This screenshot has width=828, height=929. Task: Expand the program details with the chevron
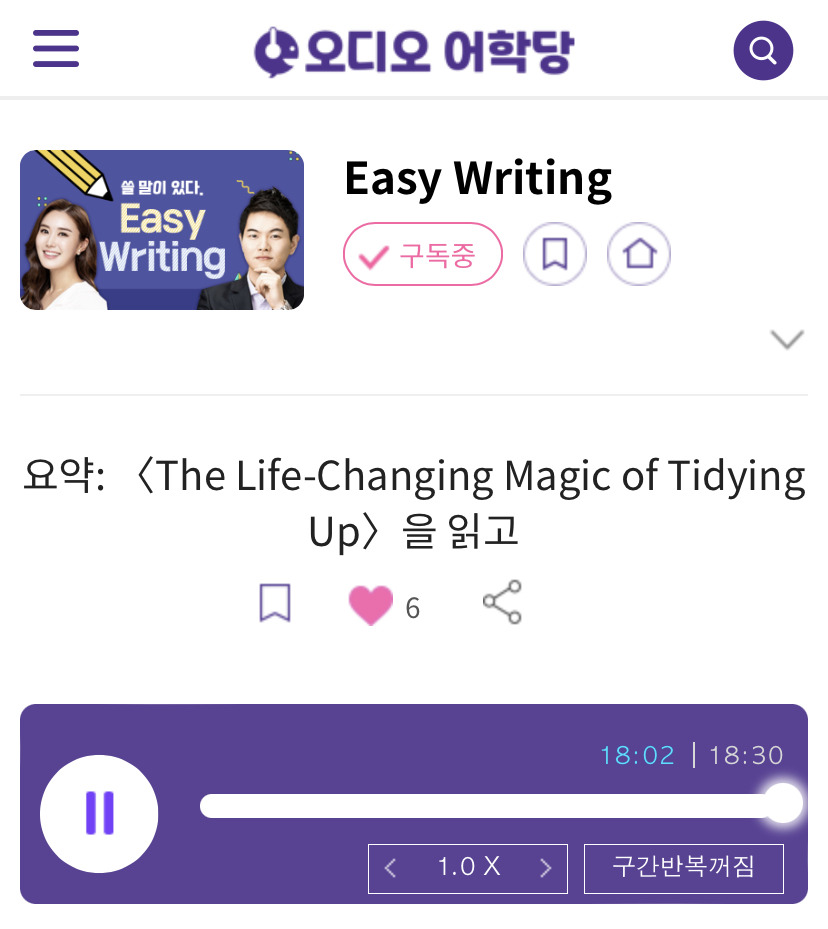(x=786, y=338)
